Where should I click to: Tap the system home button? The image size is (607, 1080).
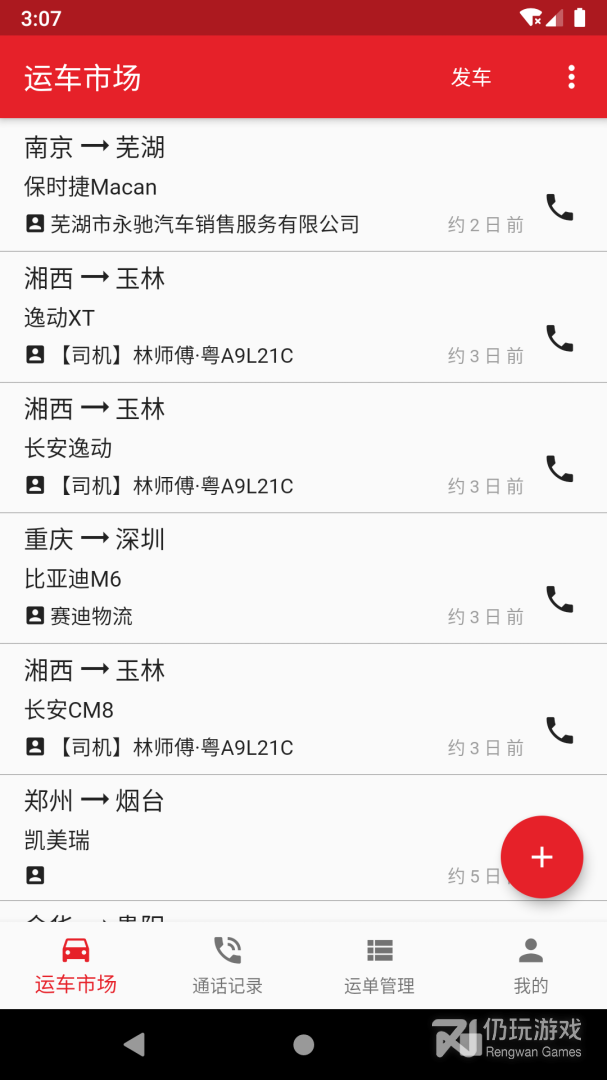pos(304,1045)
